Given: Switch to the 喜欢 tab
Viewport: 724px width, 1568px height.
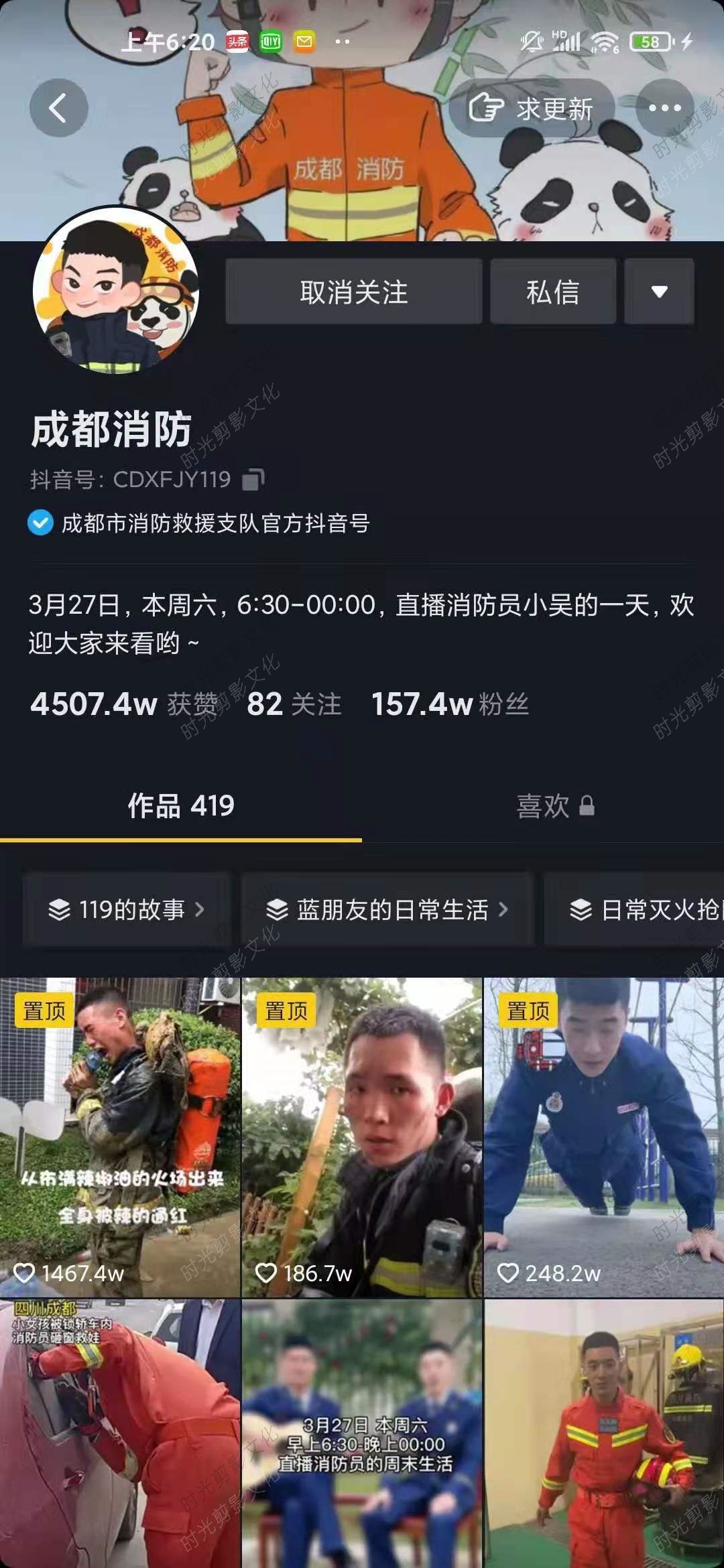Looking at the screenshot, I should [x=555, y=805].
